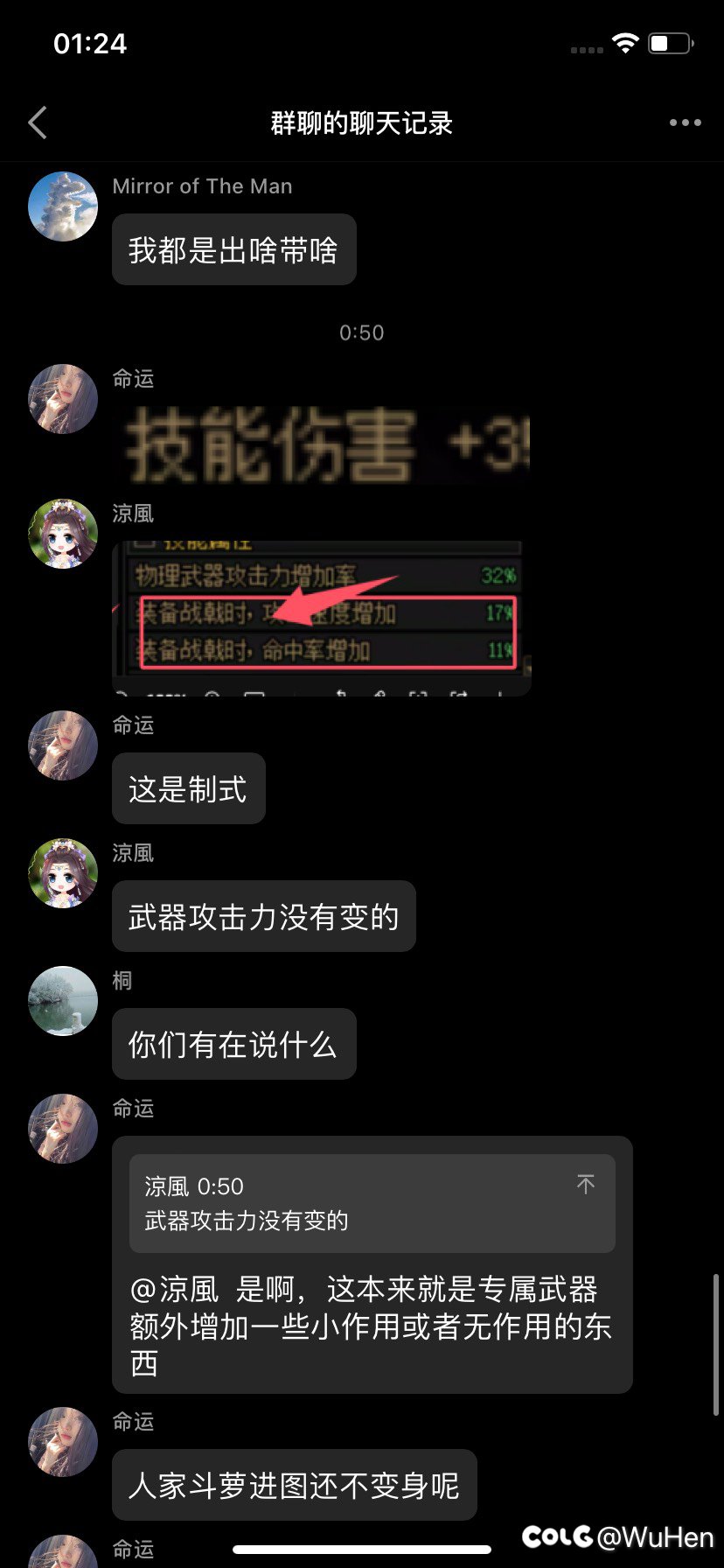Image resolution: width=724 pixels, height=1568 pixels.
Task: Tap the message 人家斗萝进图还不变身呢
Action: point(294,1485)
